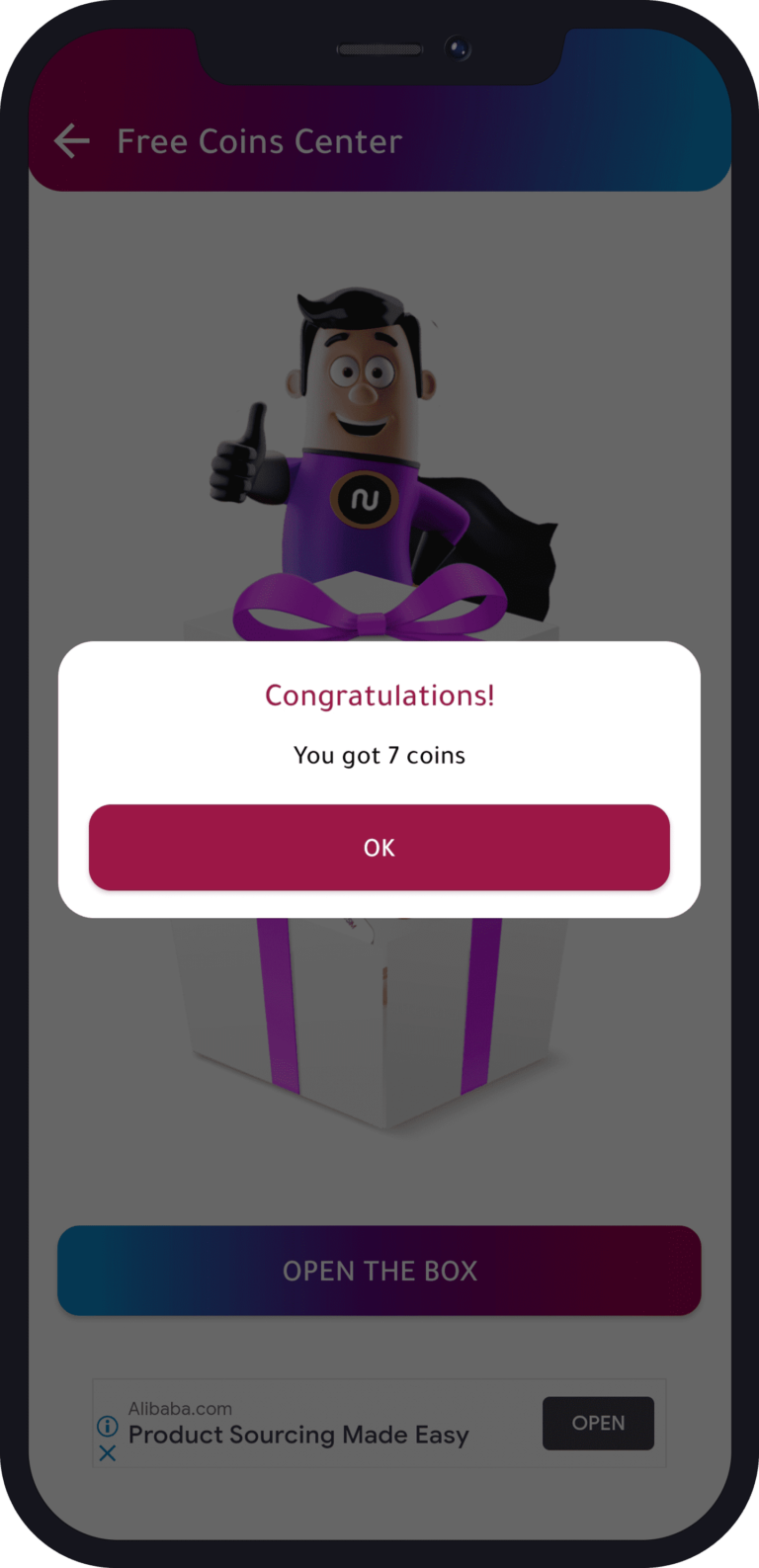
Task: Go back from Free Coins Center
Action: click(x=72, y=141)
